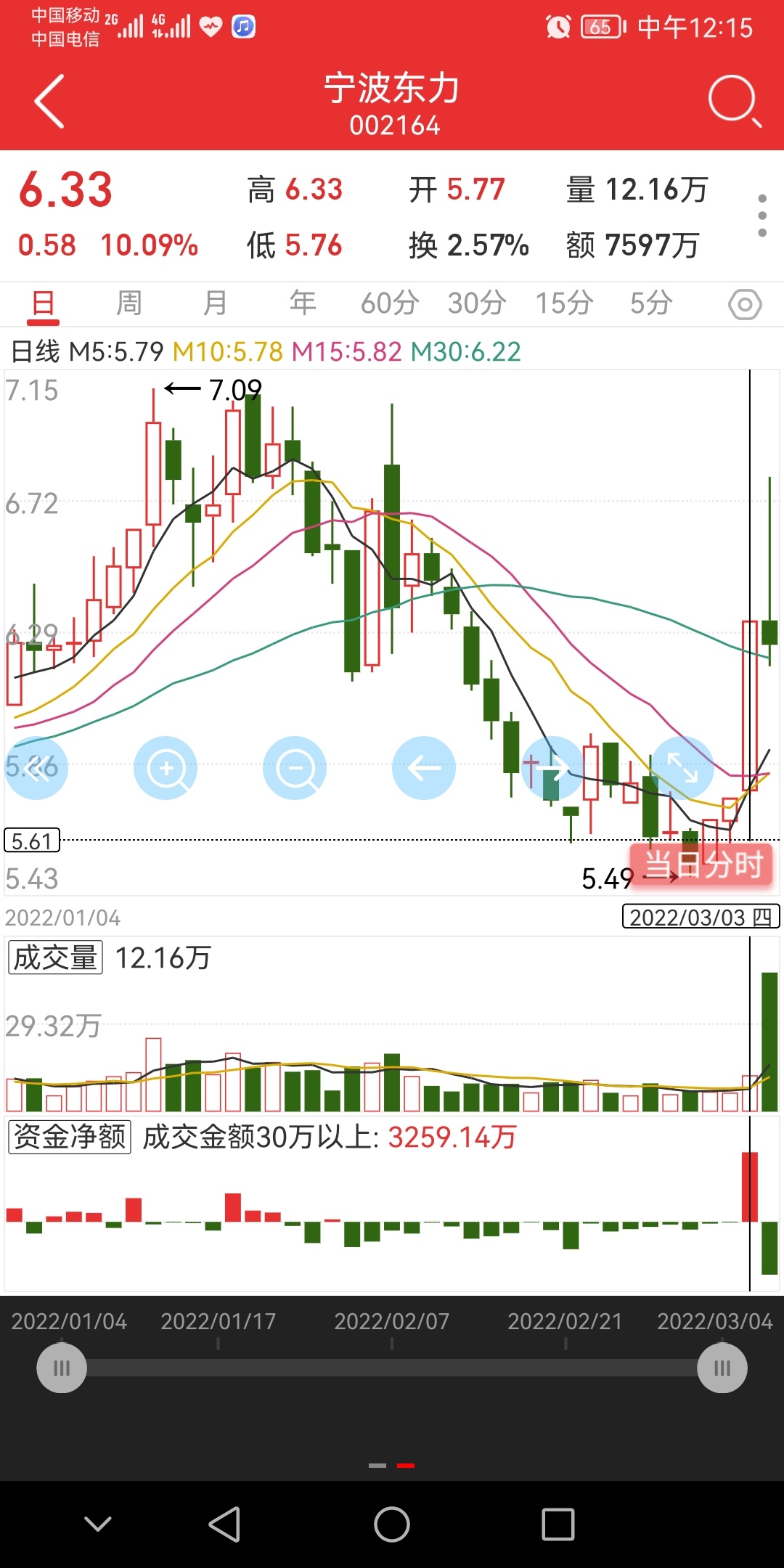The image size is (784, 1568).
Task: Switch to the 月 monthly chart tab
Action: (216, 303)
